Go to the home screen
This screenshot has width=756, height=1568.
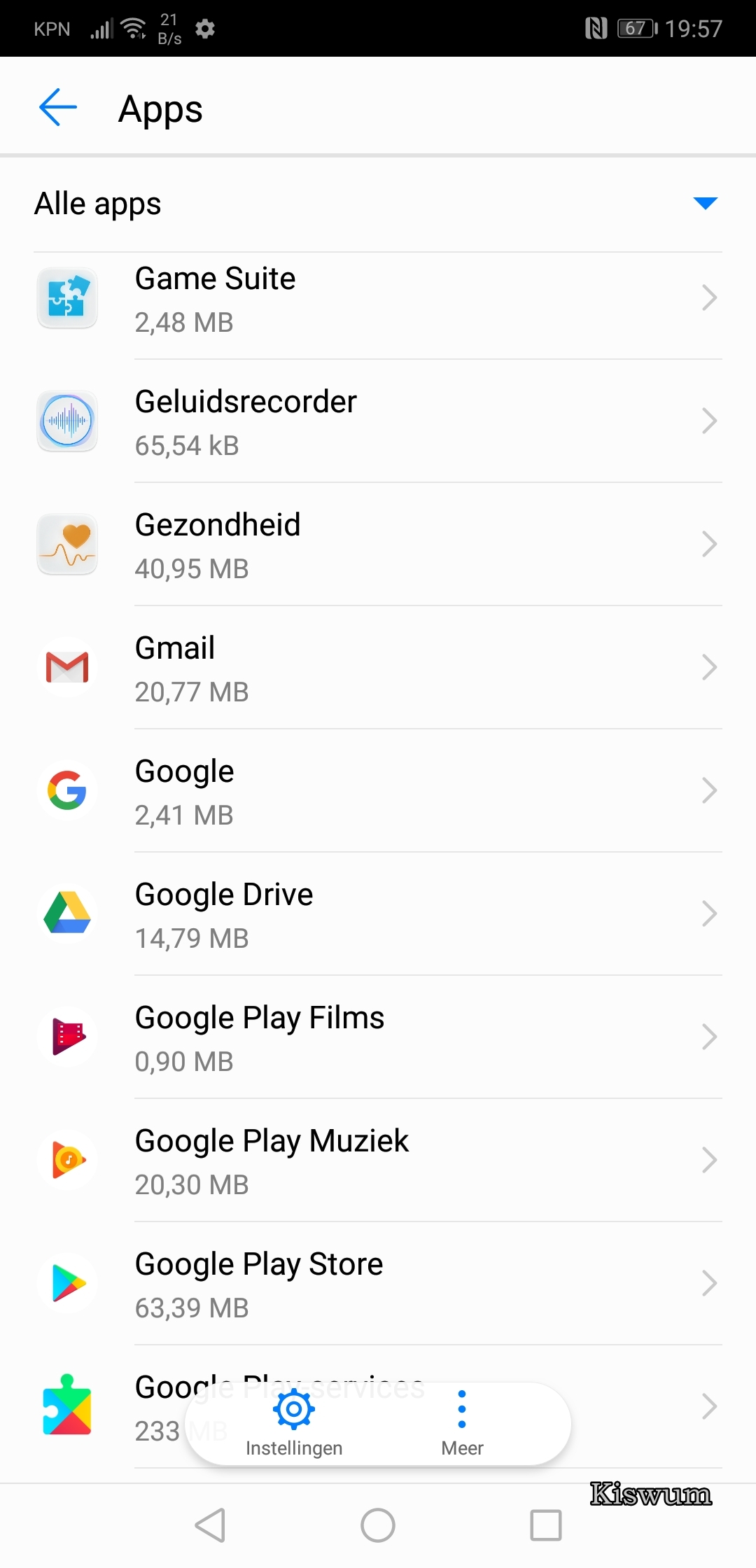(378, 1525)
